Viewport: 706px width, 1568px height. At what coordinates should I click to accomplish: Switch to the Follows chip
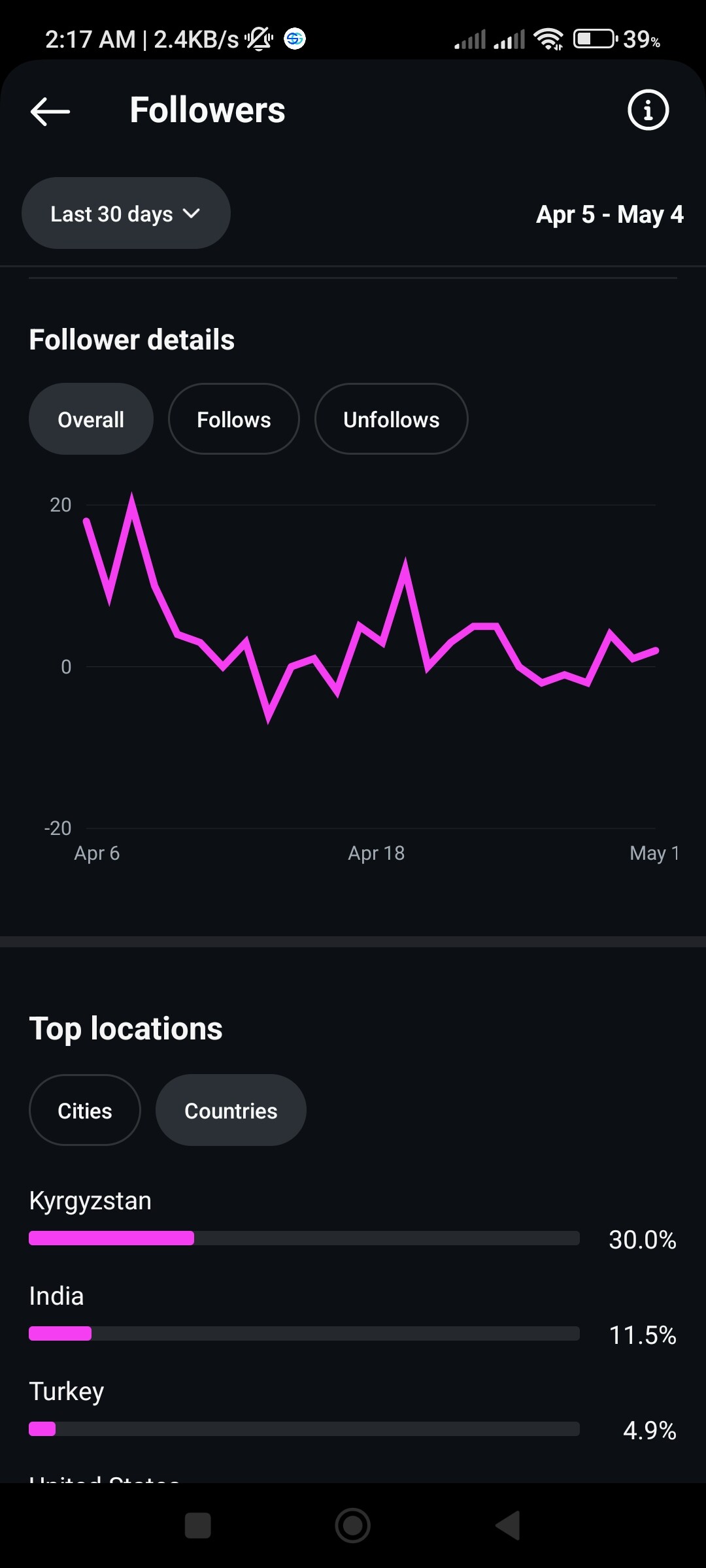[x=234, y=419]
